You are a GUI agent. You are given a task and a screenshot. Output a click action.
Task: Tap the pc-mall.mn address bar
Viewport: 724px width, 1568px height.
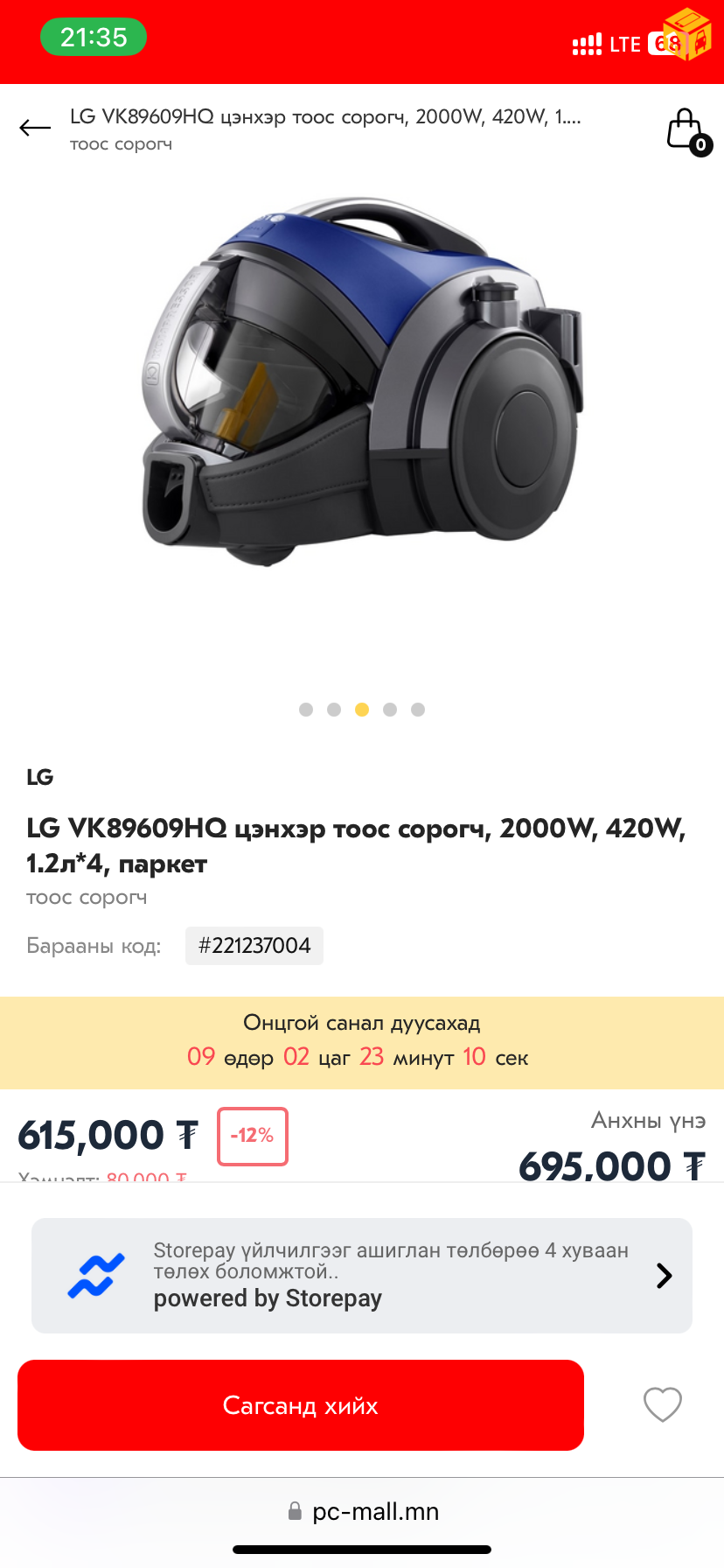coord(362,1511)
